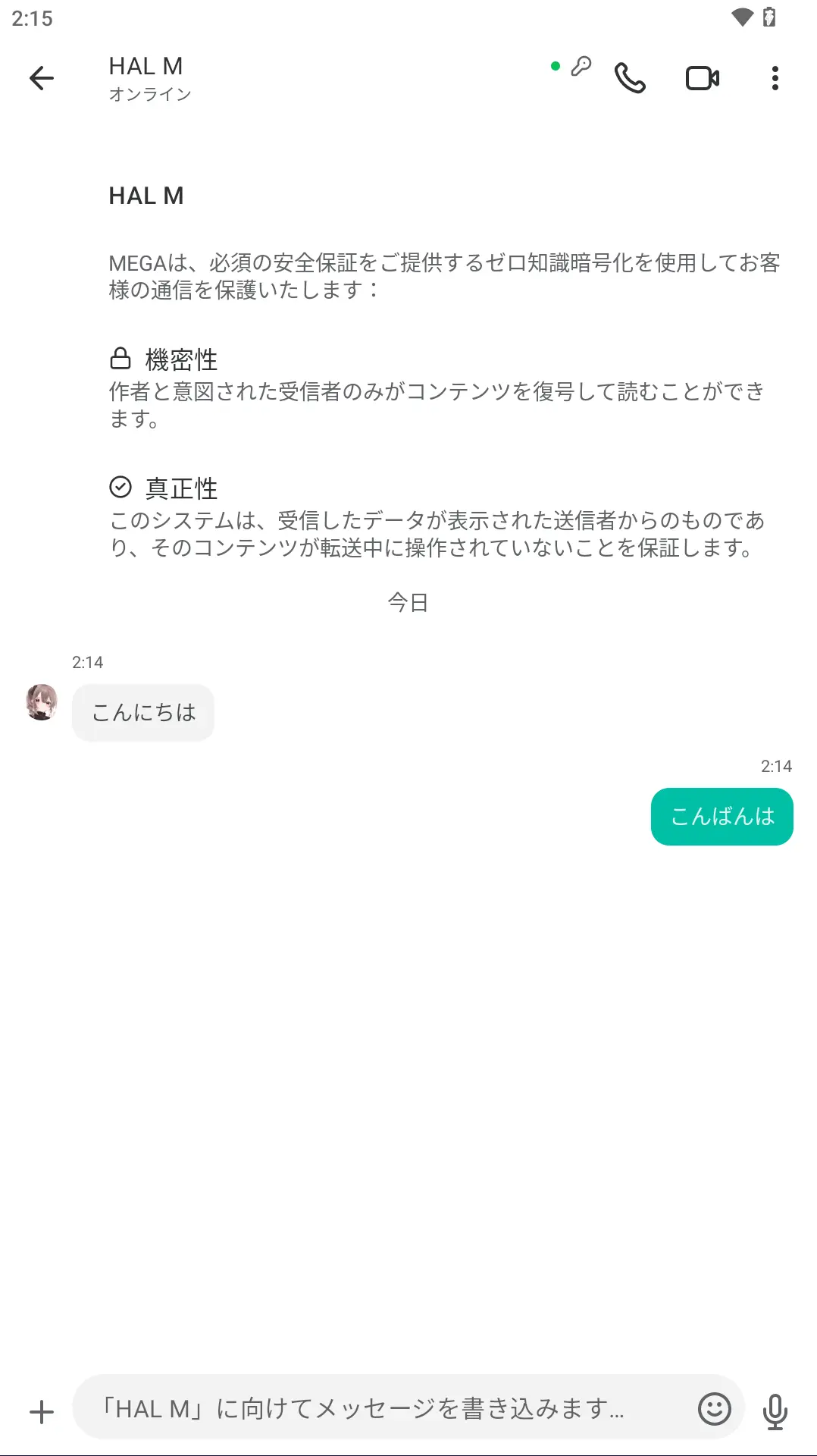
Task: Tap the 真正性 checkmark icon
Action: click(x=120, y=486)
